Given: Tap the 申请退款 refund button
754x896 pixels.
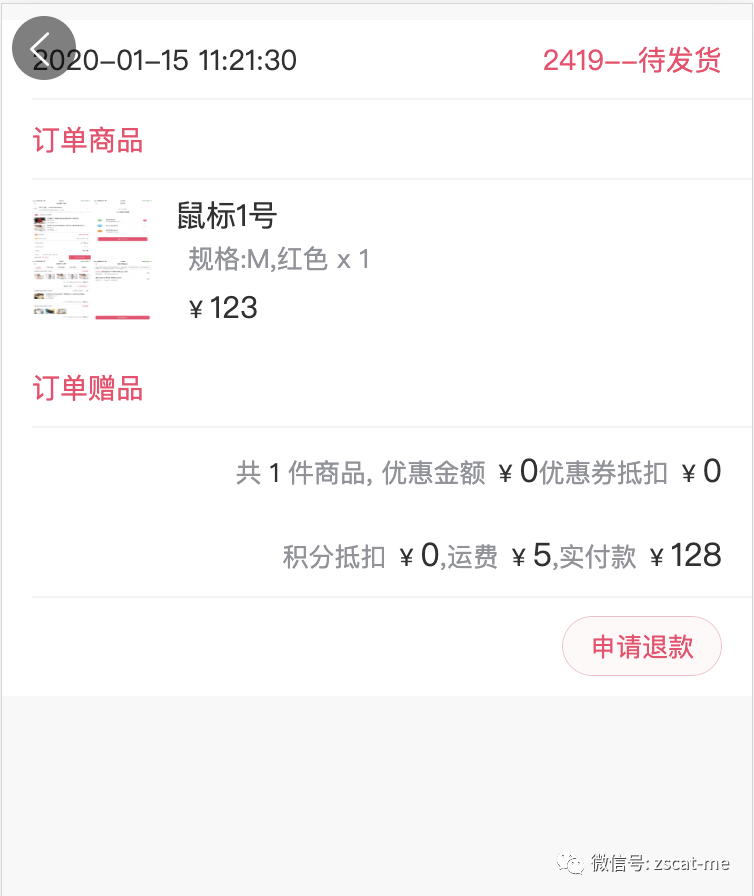Looking at the screenshot, I should tap(642, 646).
